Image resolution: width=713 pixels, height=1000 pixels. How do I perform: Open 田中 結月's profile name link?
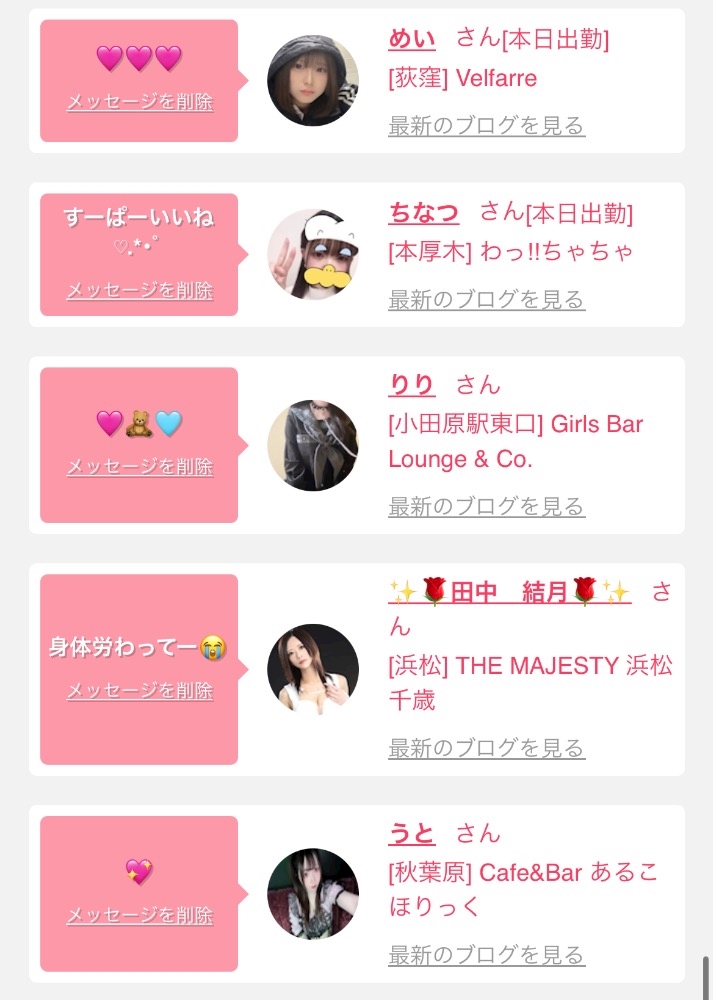[x=509, y=593]
